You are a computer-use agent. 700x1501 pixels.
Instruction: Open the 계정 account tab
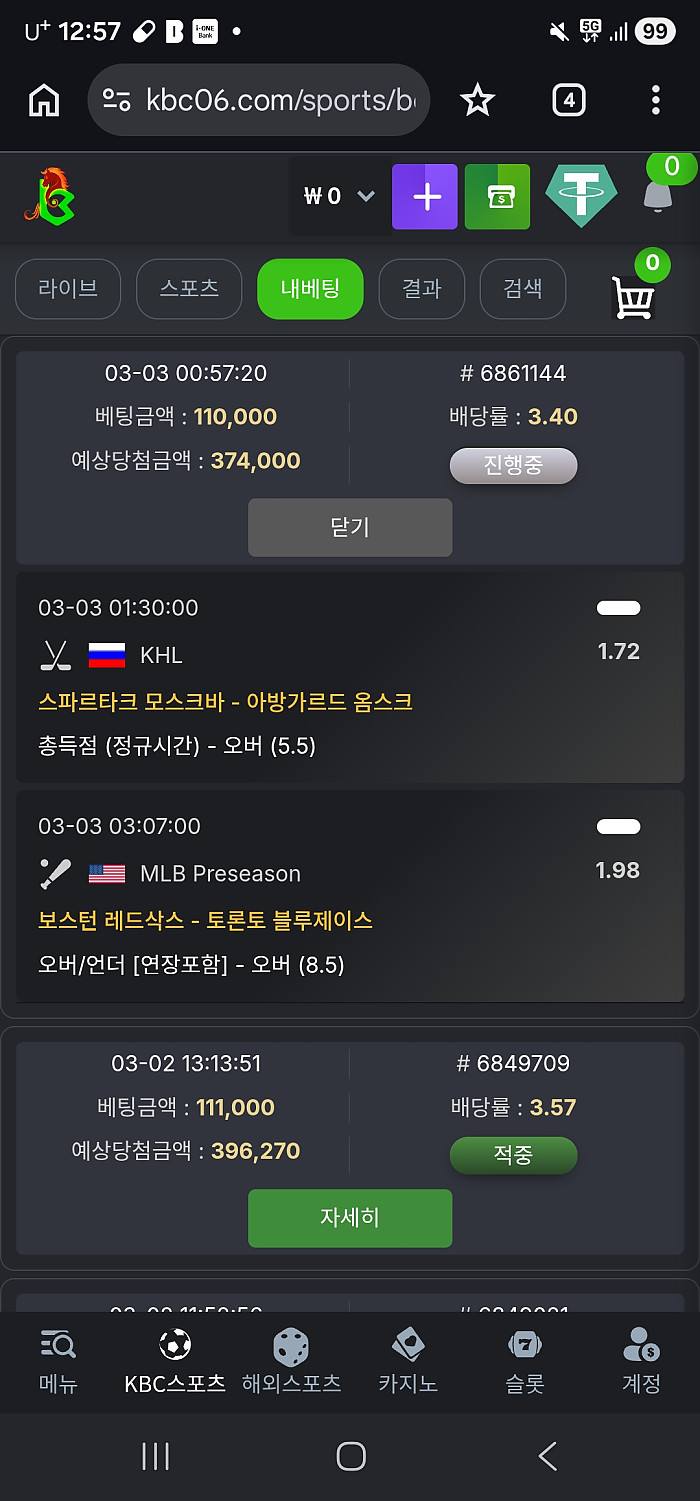pos(641,1362)
